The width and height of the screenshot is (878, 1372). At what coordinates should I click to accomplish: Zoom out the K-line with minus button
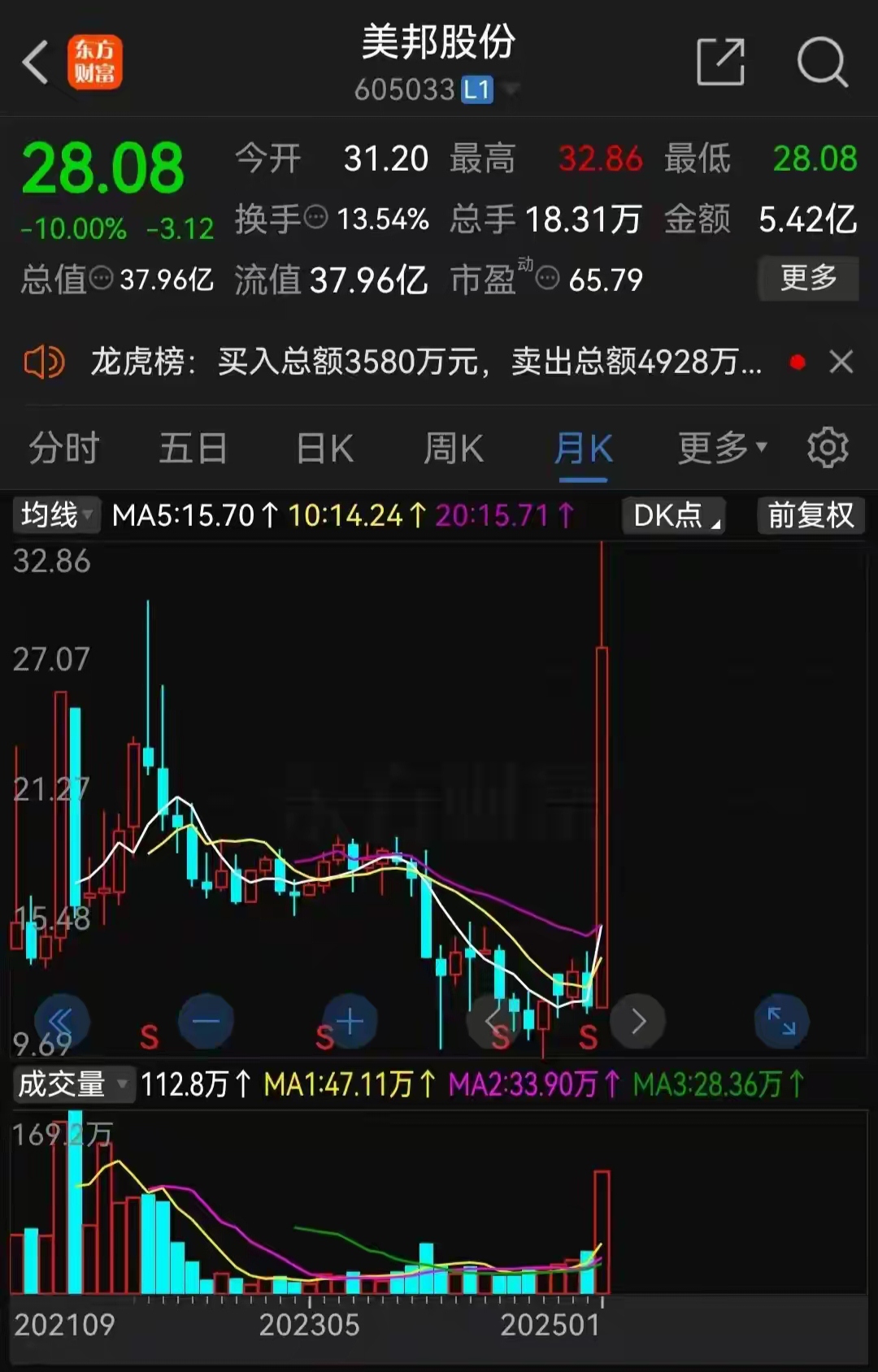point(206,1021)
